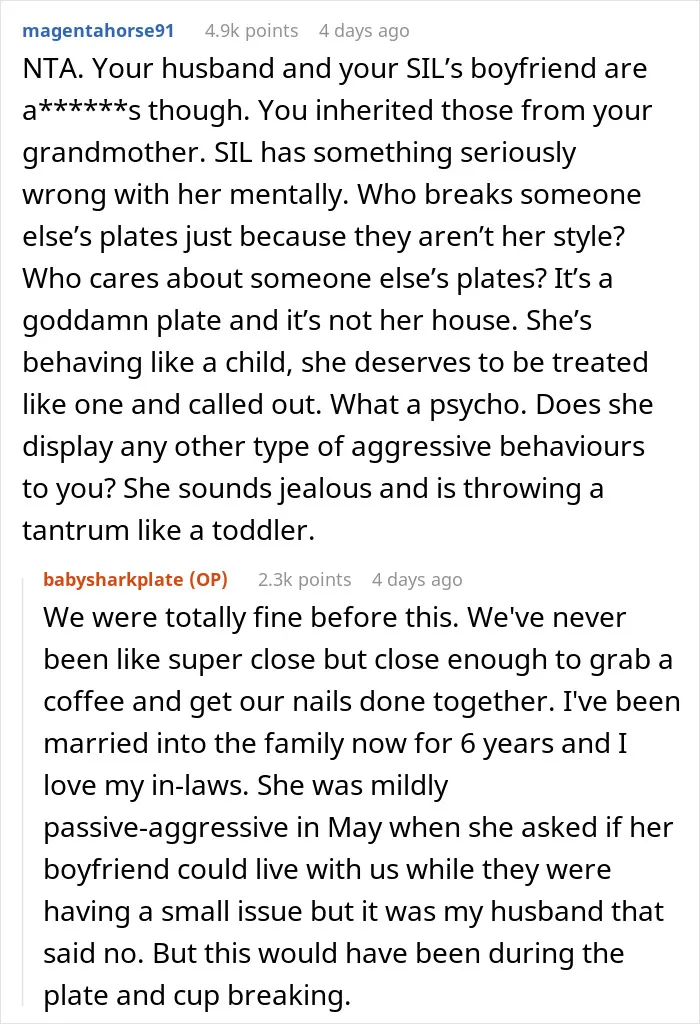Open babysharkplate (OP) profile link
The width and height of the screenshot is (700, 1024).
[x=135, y=579]
